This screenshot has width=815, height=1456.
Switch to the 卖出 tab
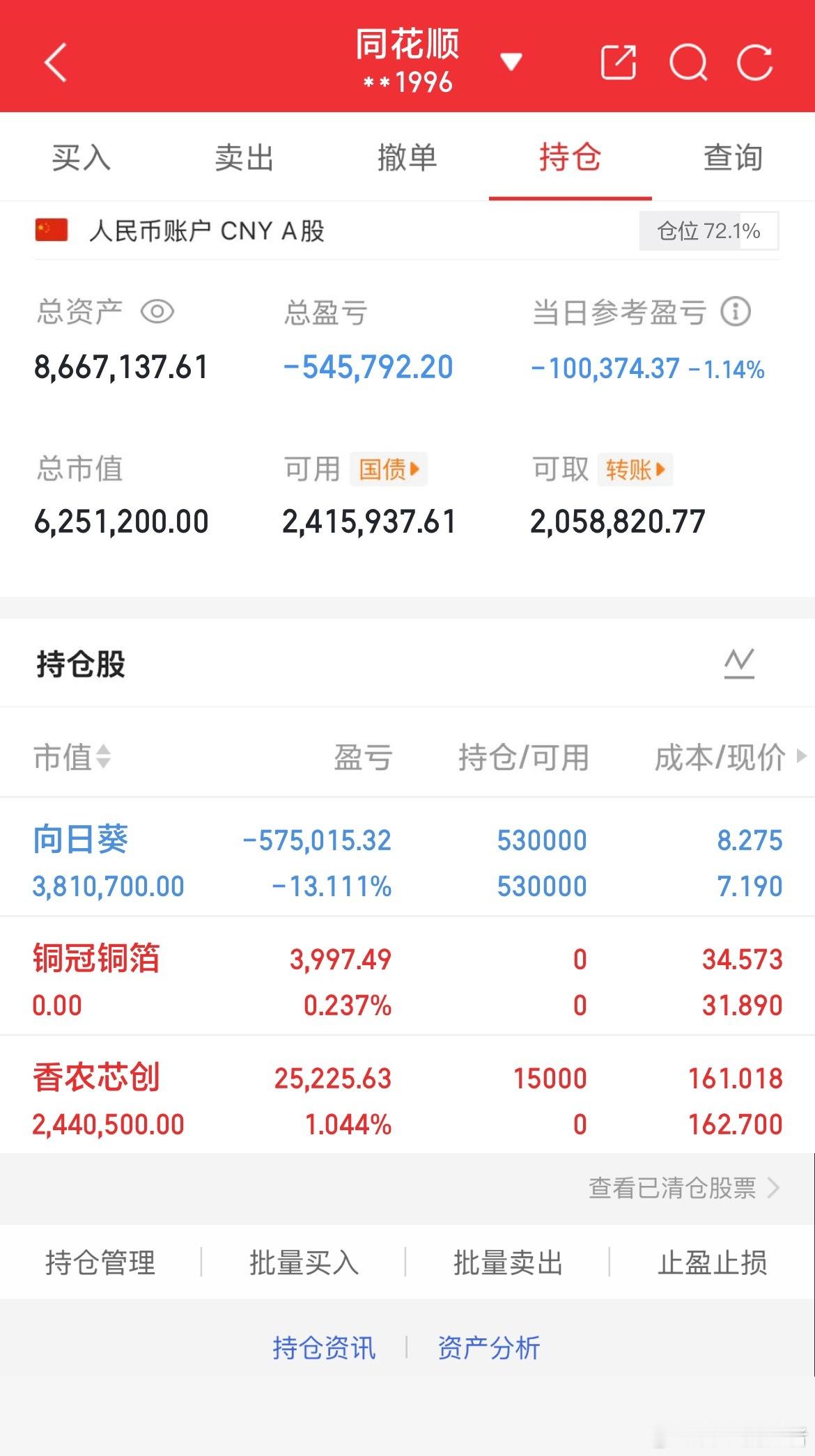[x=244, y=157]
